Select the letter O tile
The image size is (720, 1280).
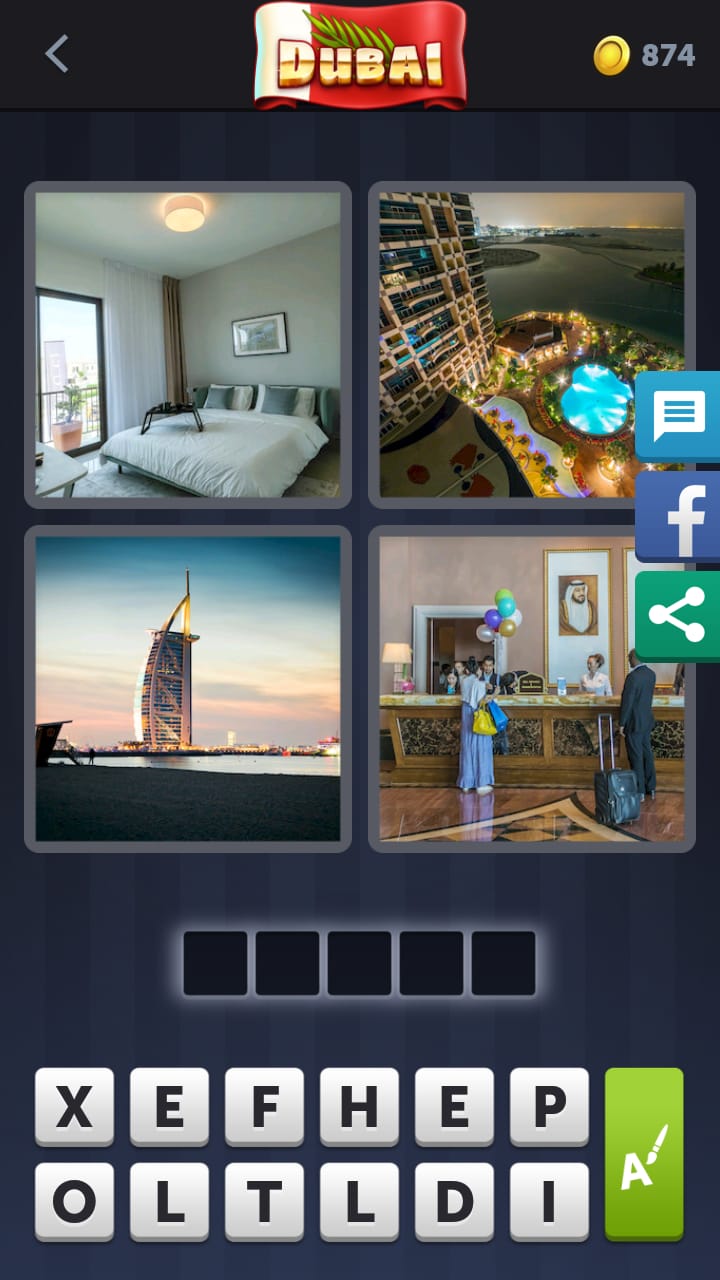click(x=74, y=1202)
